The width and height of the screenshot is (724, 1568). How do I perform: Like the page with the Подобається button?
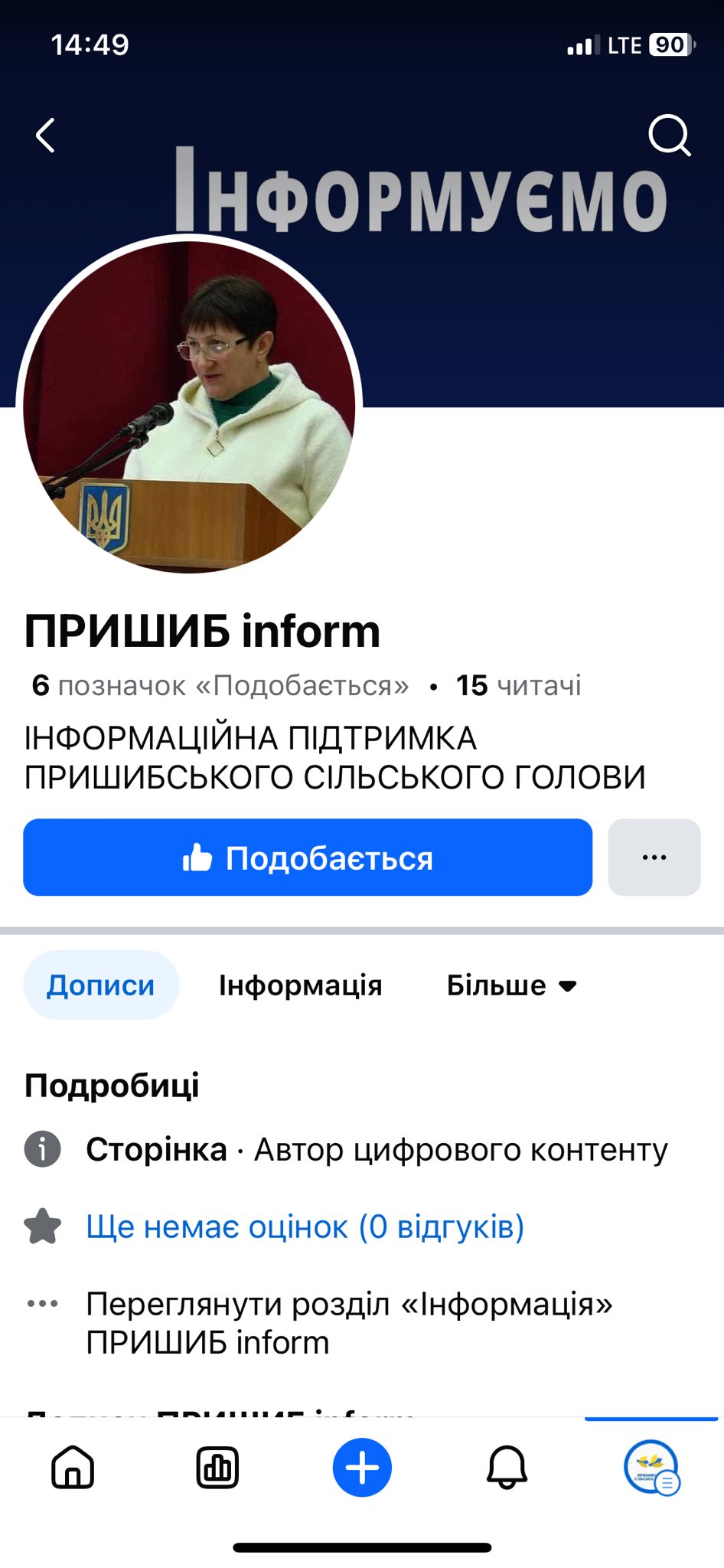(308, 857)
